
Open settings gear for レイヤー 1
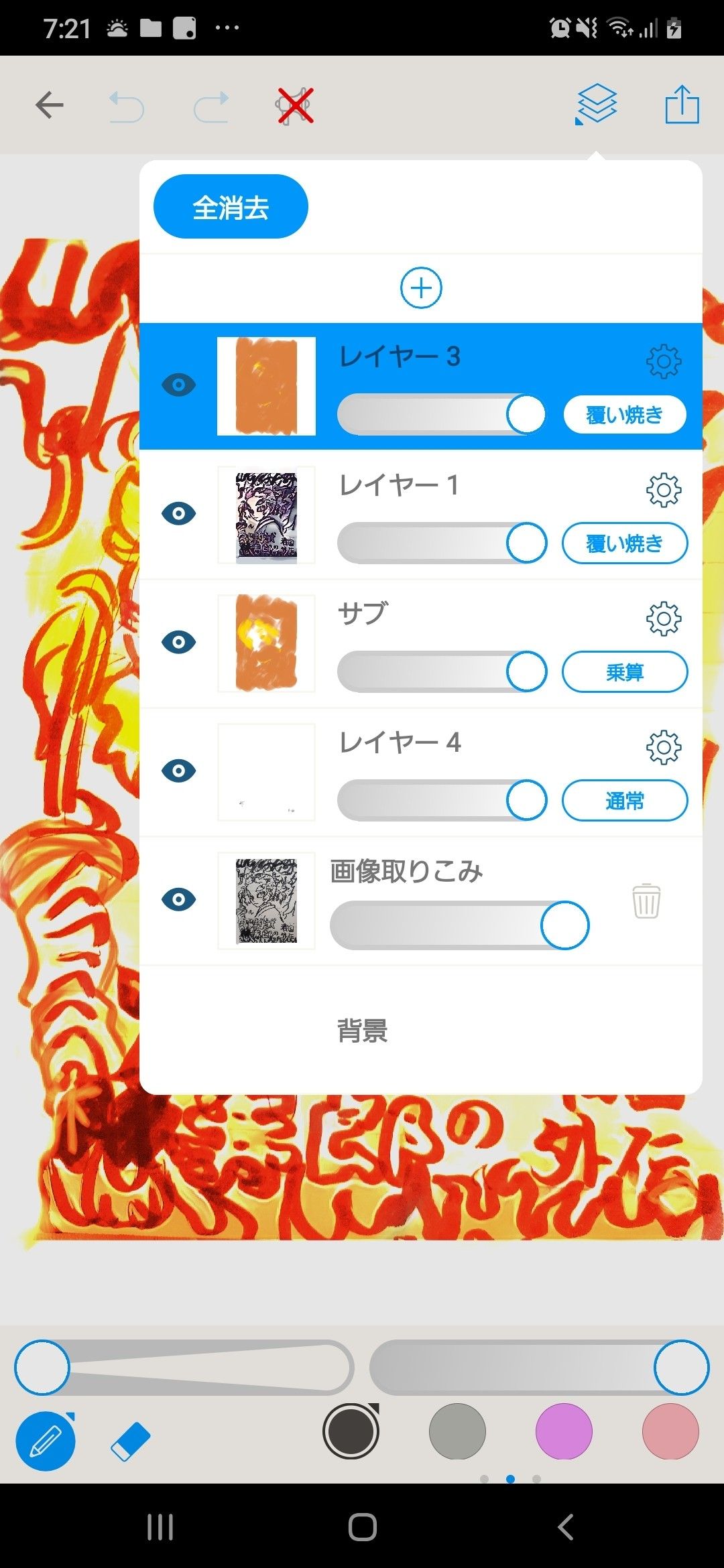[x=663, y=490]
